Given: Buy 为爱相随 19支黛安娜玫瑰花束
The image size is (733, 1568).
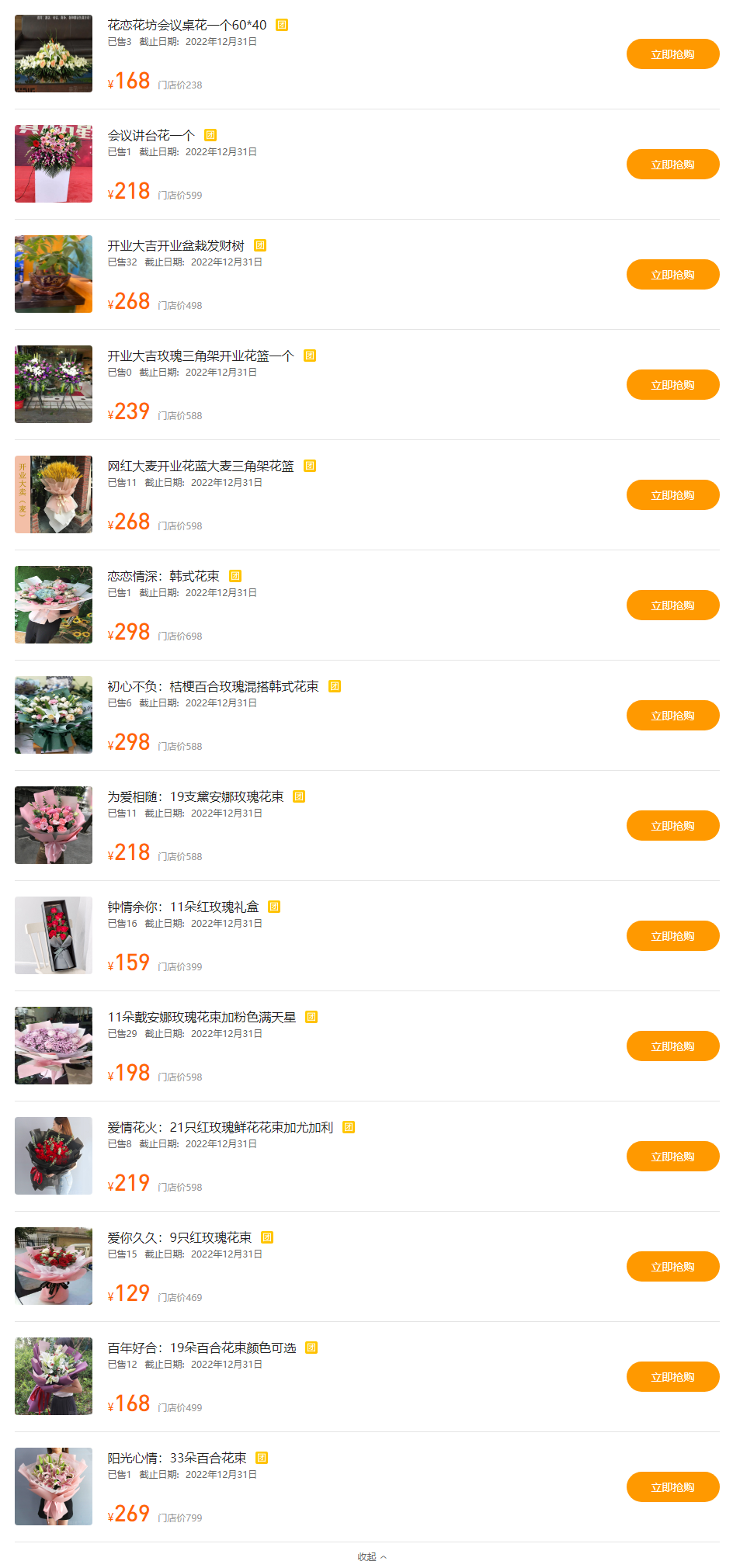Looking at the screenshot, I should point(672,826).
